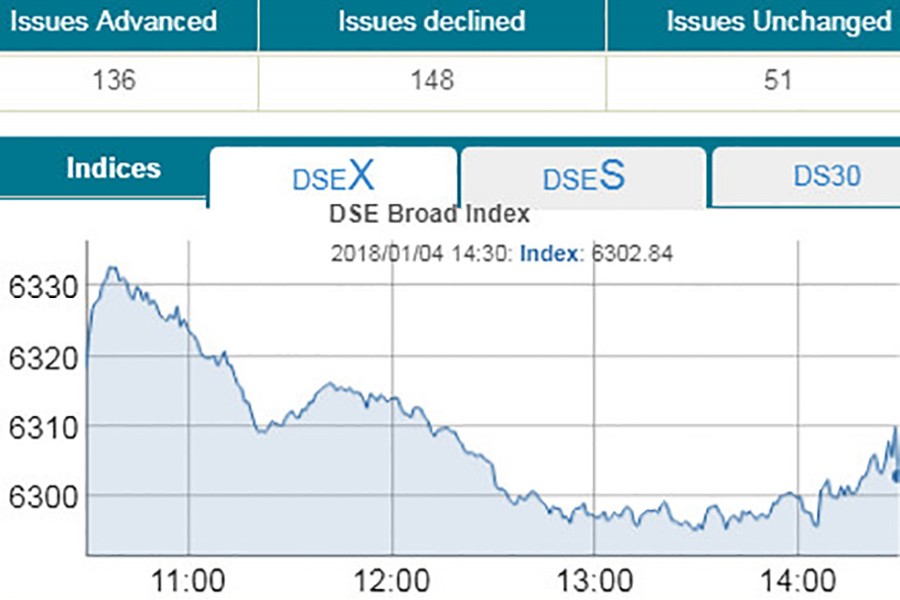Switch to the DSES index tab

583,177
